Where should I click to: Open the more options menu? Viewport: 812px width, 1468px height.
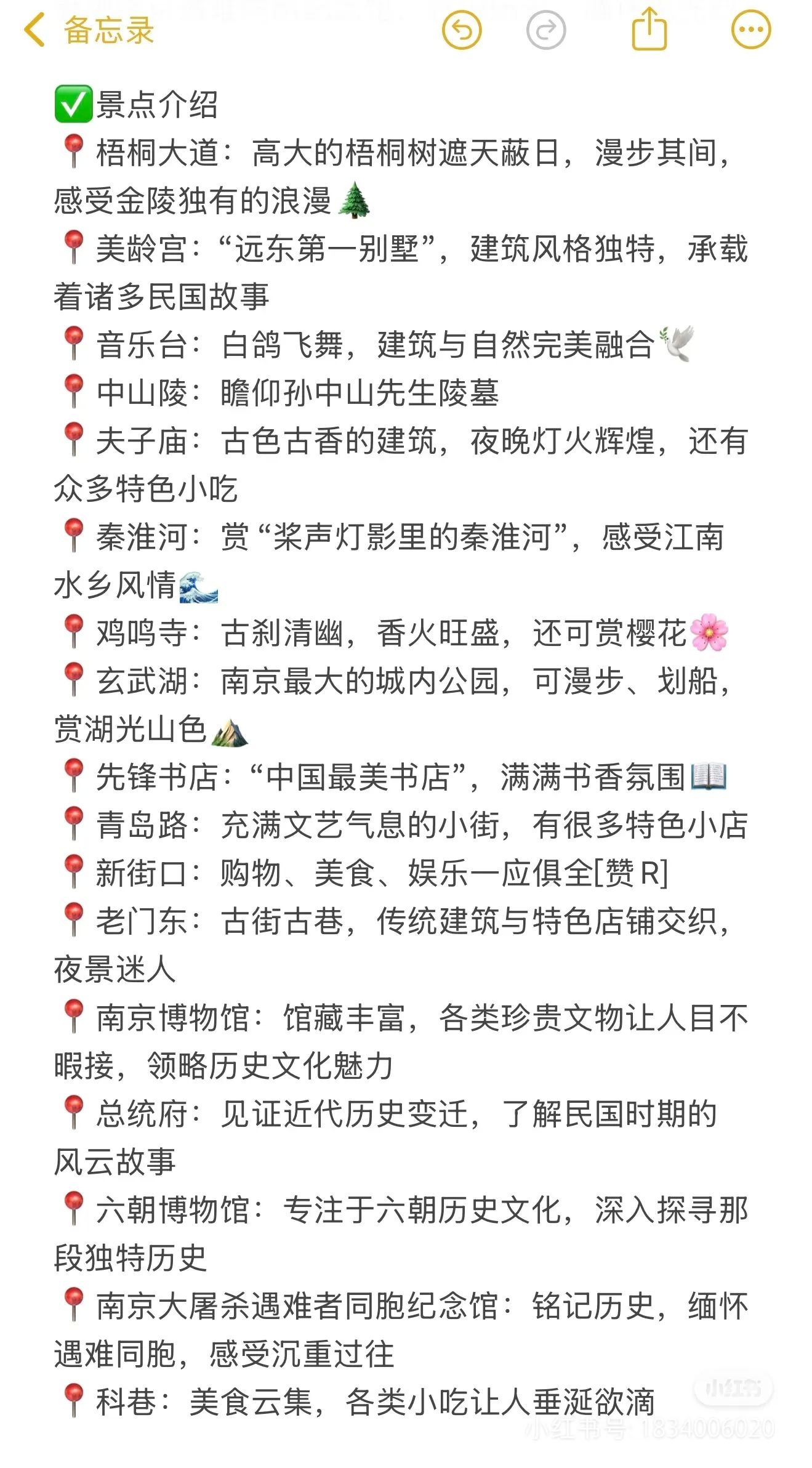tap(750, 30)
